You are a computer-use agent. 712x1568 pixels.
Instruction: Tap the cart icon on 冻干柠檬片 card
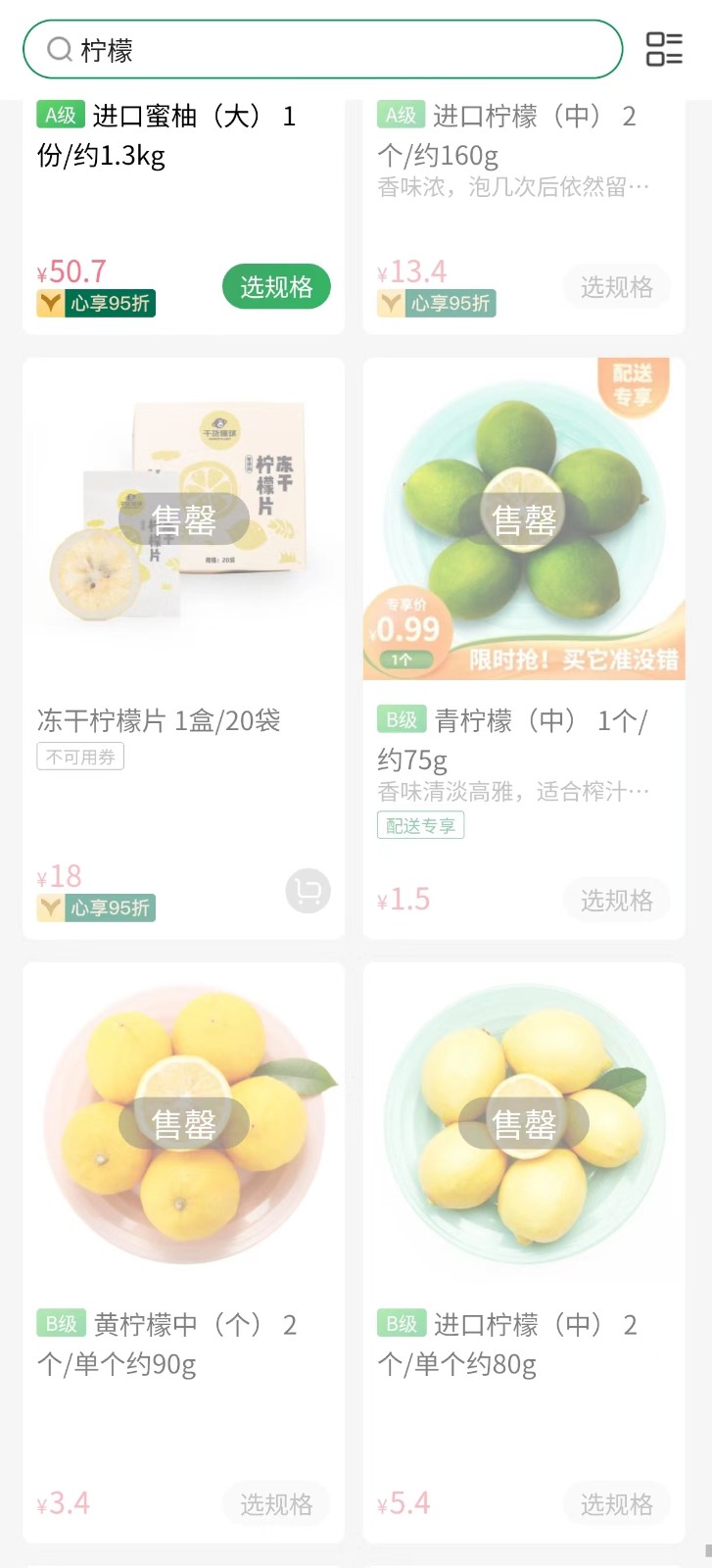tap(308, 891)
